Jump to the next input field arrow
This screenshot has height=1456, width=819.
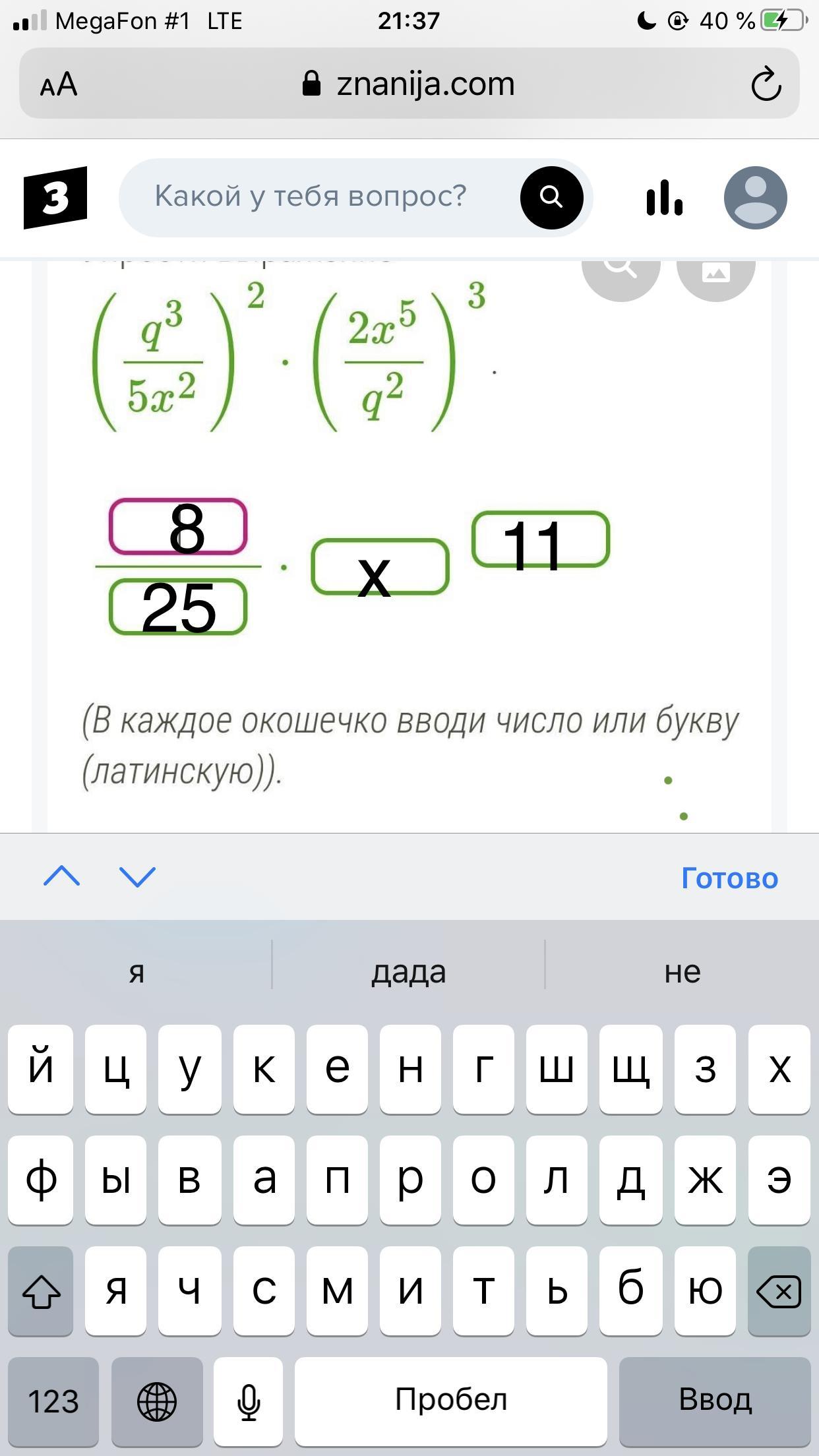tap(137, 877)
